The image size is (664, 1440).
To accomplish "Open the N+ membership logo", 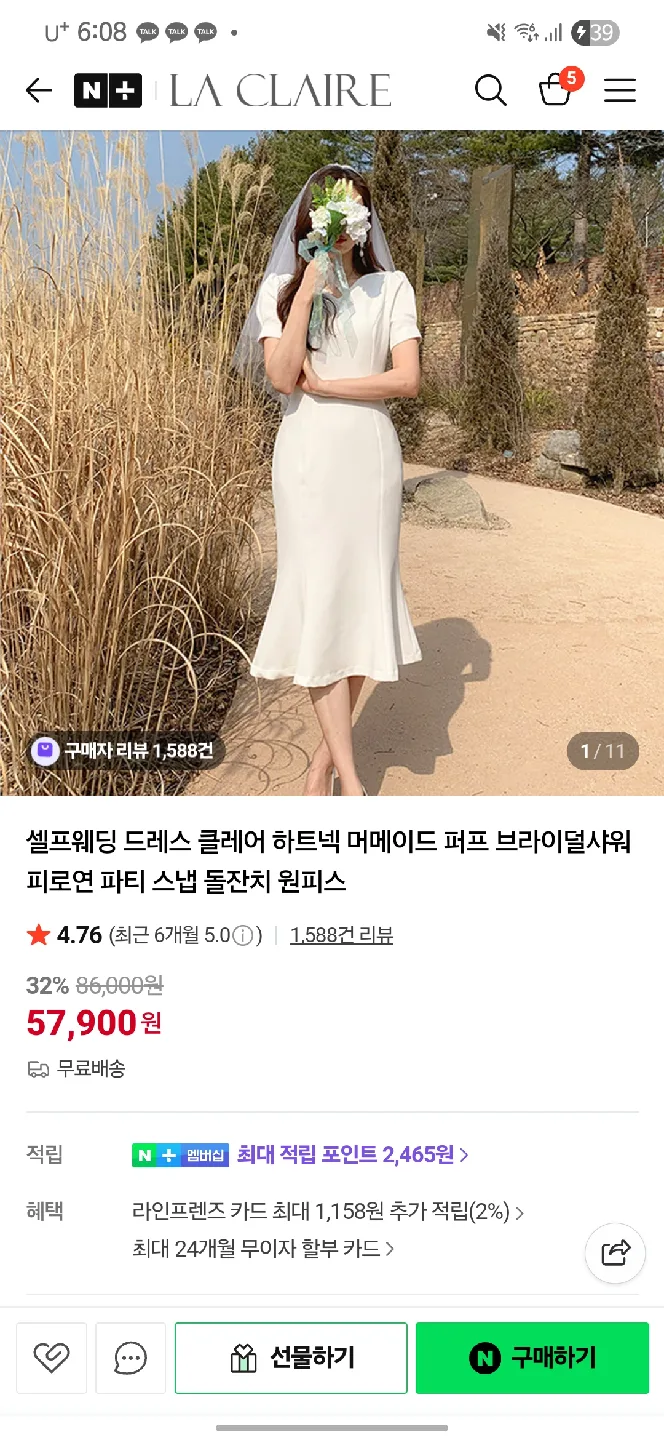I will coord(107,91).
